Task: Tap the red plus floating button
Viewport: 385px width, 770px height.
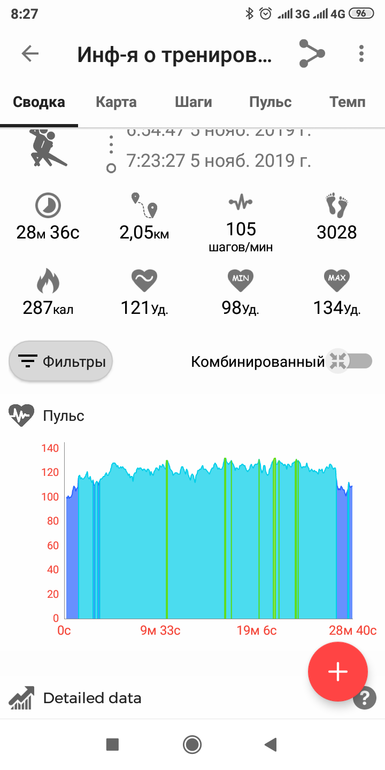Action: click(x=338, y=672)
